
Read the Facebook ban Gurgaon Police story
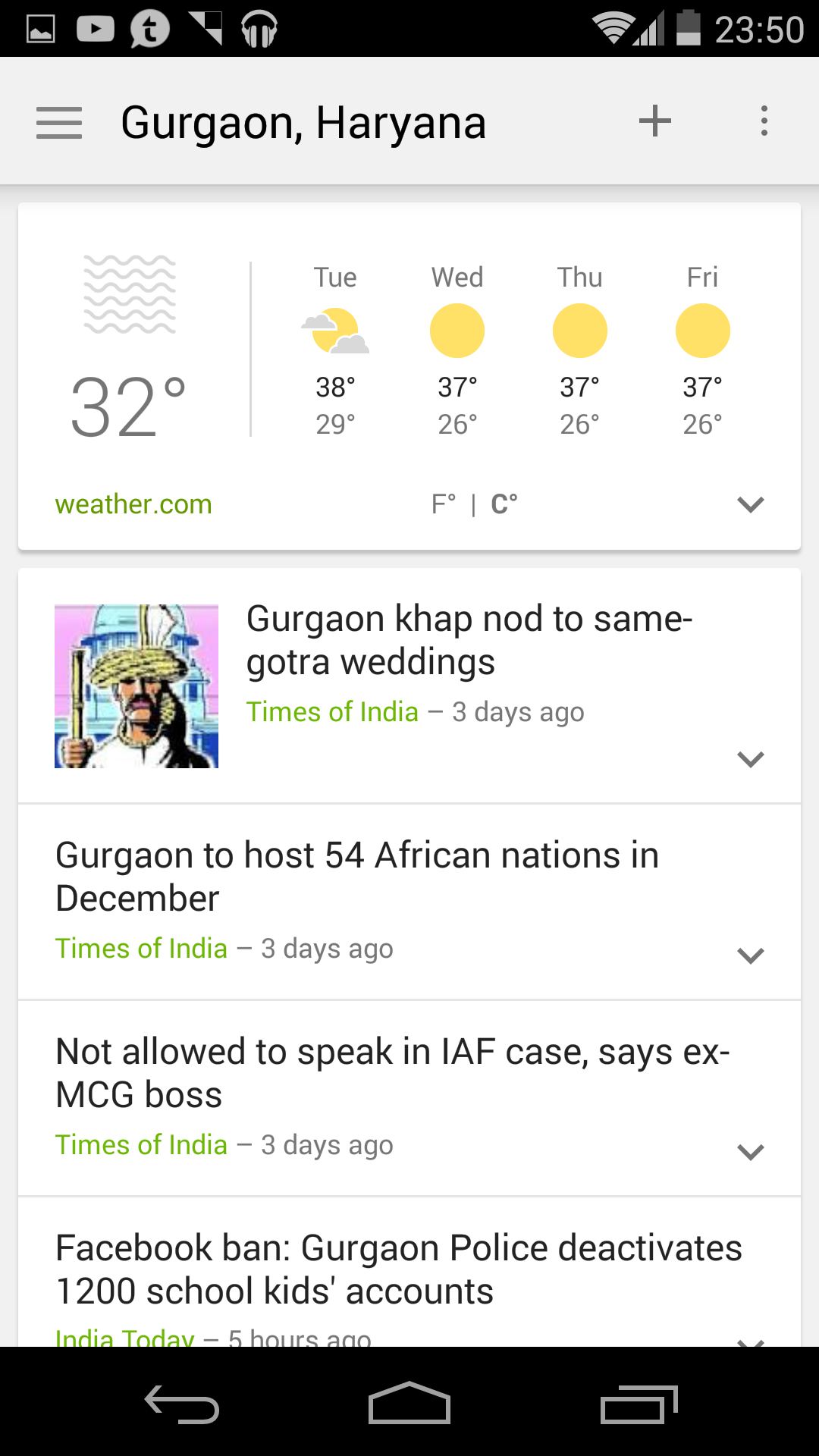pyautogui.click(x=398, y=1269)
